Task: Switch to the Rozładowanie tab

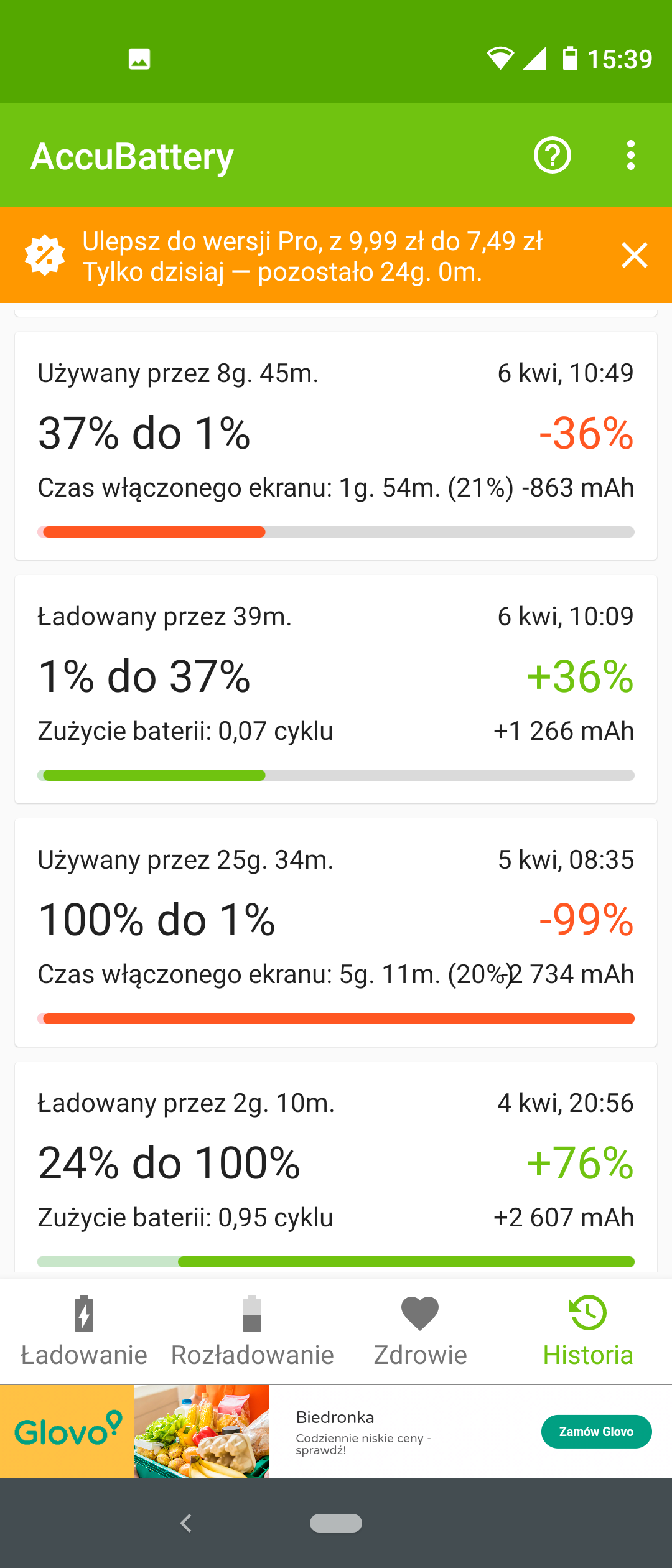Action: click(252, 1332)
